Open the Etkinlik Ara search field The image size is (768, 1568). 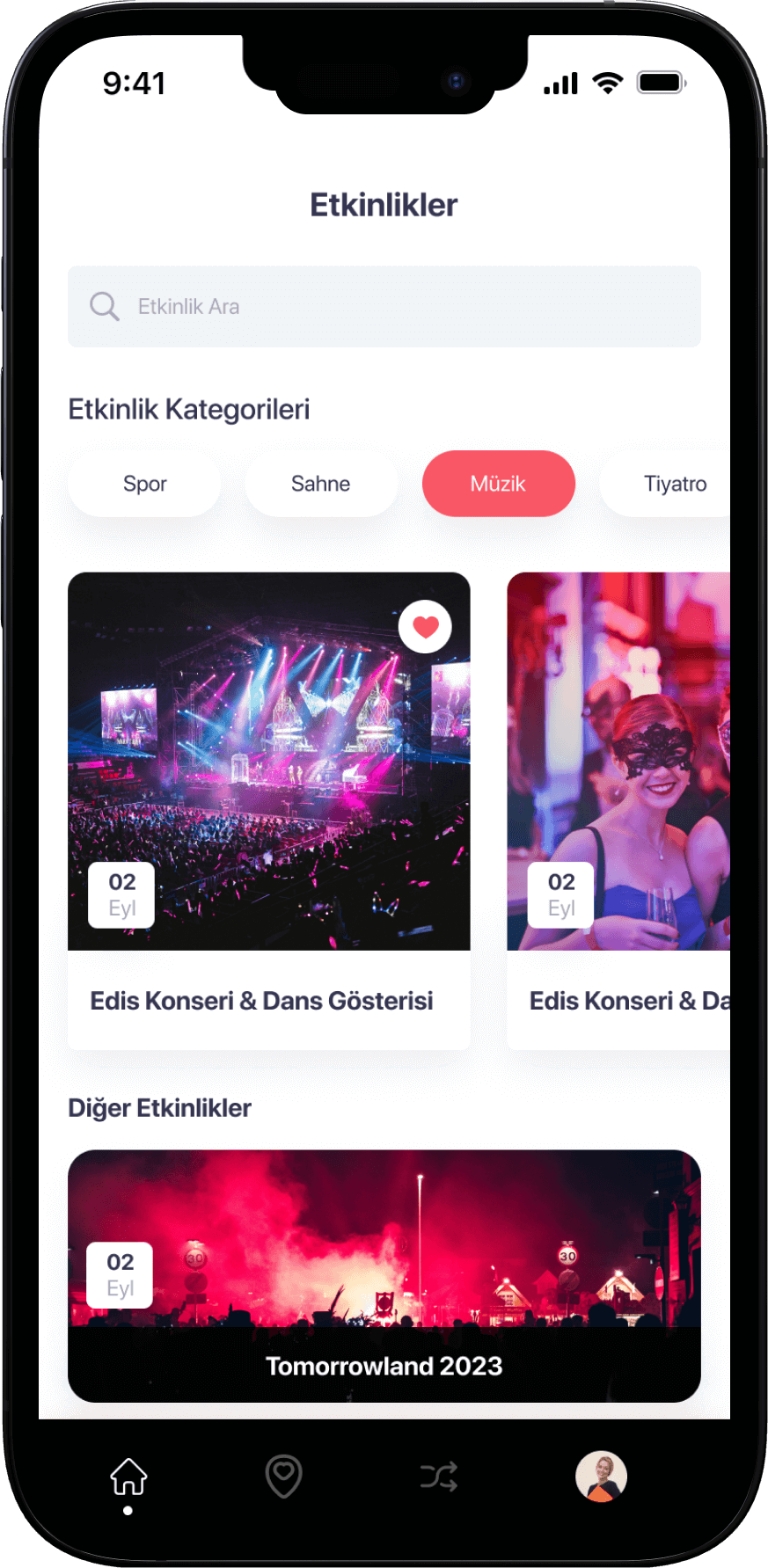pyautogui.click(x=384, y=306)
